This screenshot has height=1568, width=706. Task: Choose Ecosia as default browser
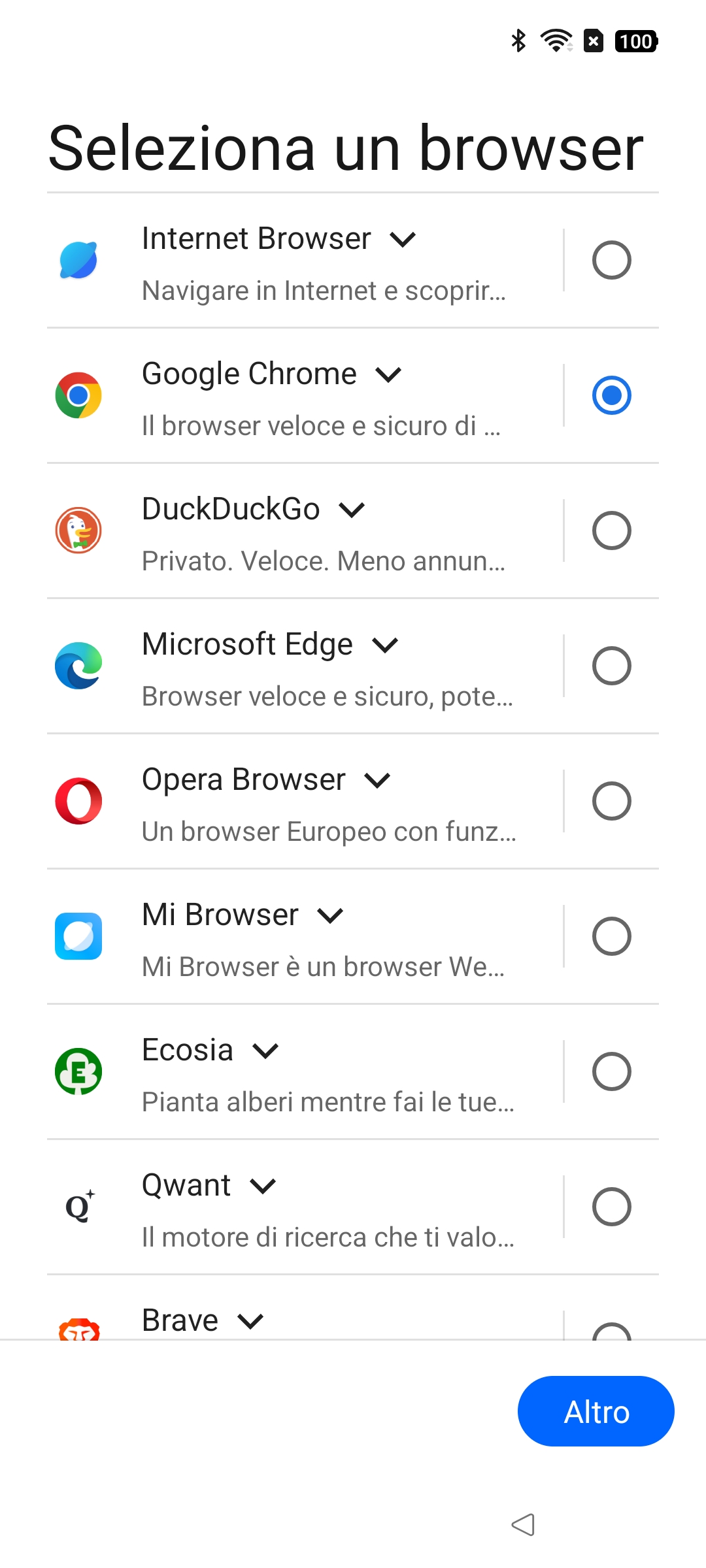pos(611,1071)
